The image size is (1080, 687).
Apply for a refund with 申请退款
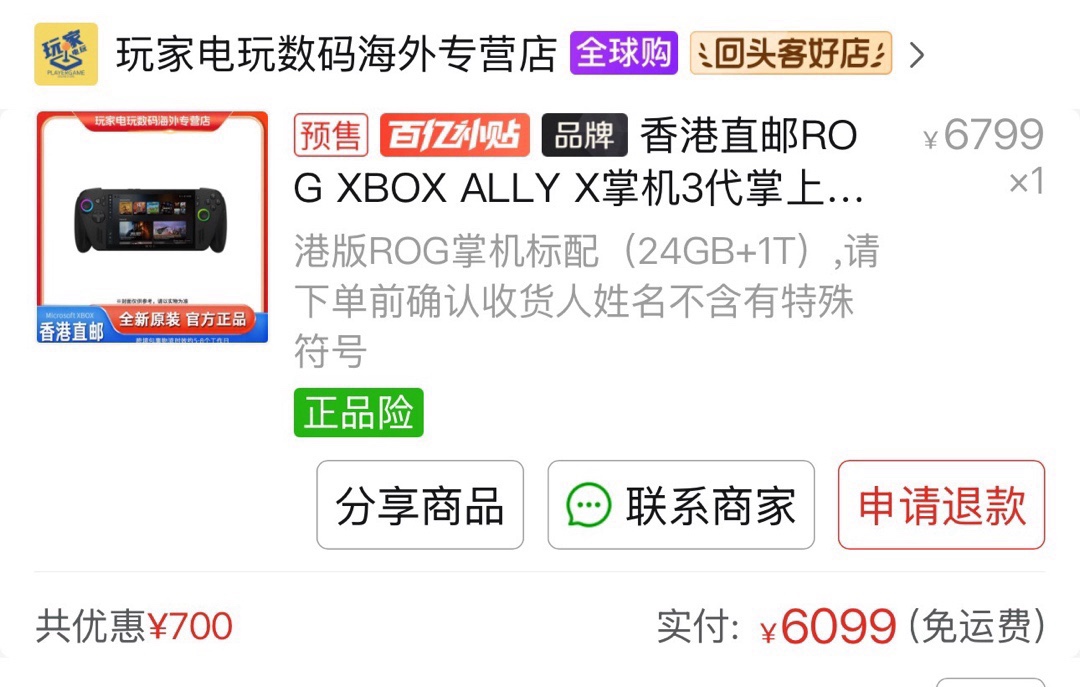(x=941, y=505)
